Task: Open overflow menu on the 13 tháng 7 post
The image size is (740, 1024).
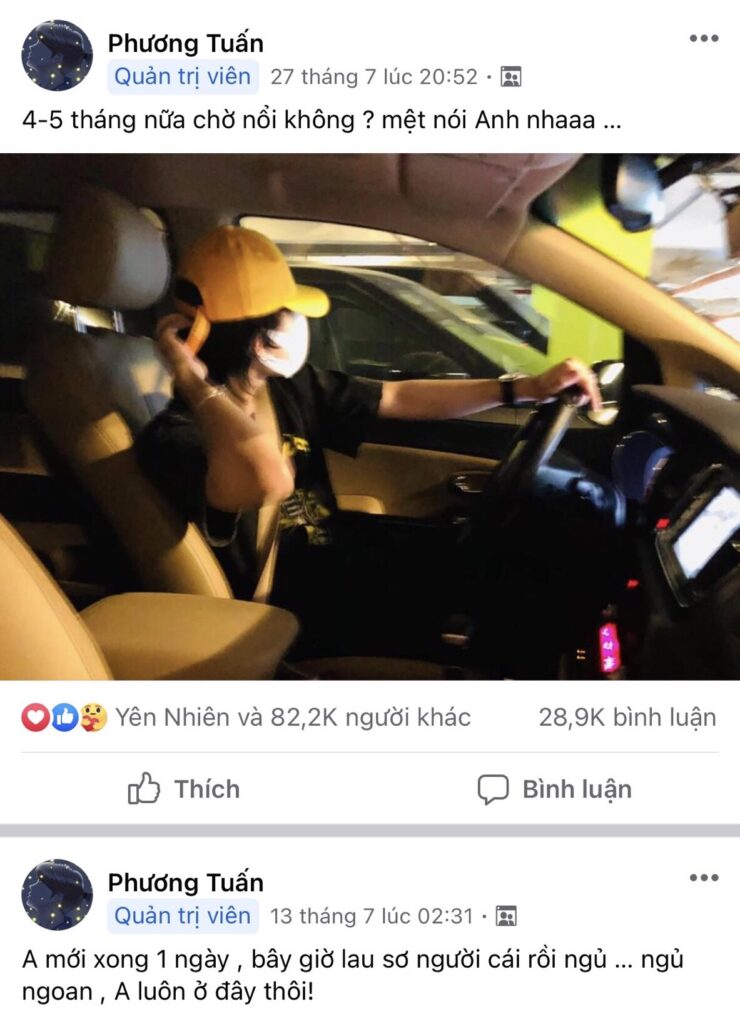Action: [703, 878]
